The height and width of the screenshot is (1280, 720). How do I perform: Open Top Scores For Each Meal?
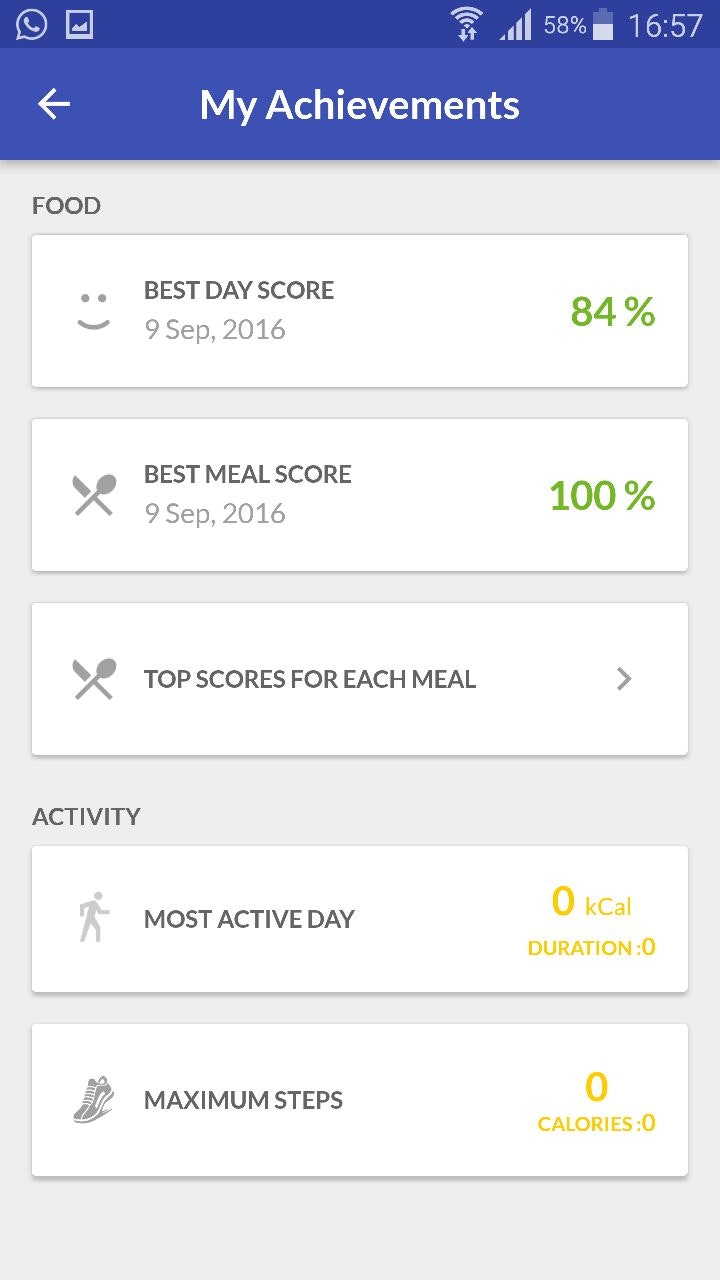pyautogui.click(x=360, y=679)
